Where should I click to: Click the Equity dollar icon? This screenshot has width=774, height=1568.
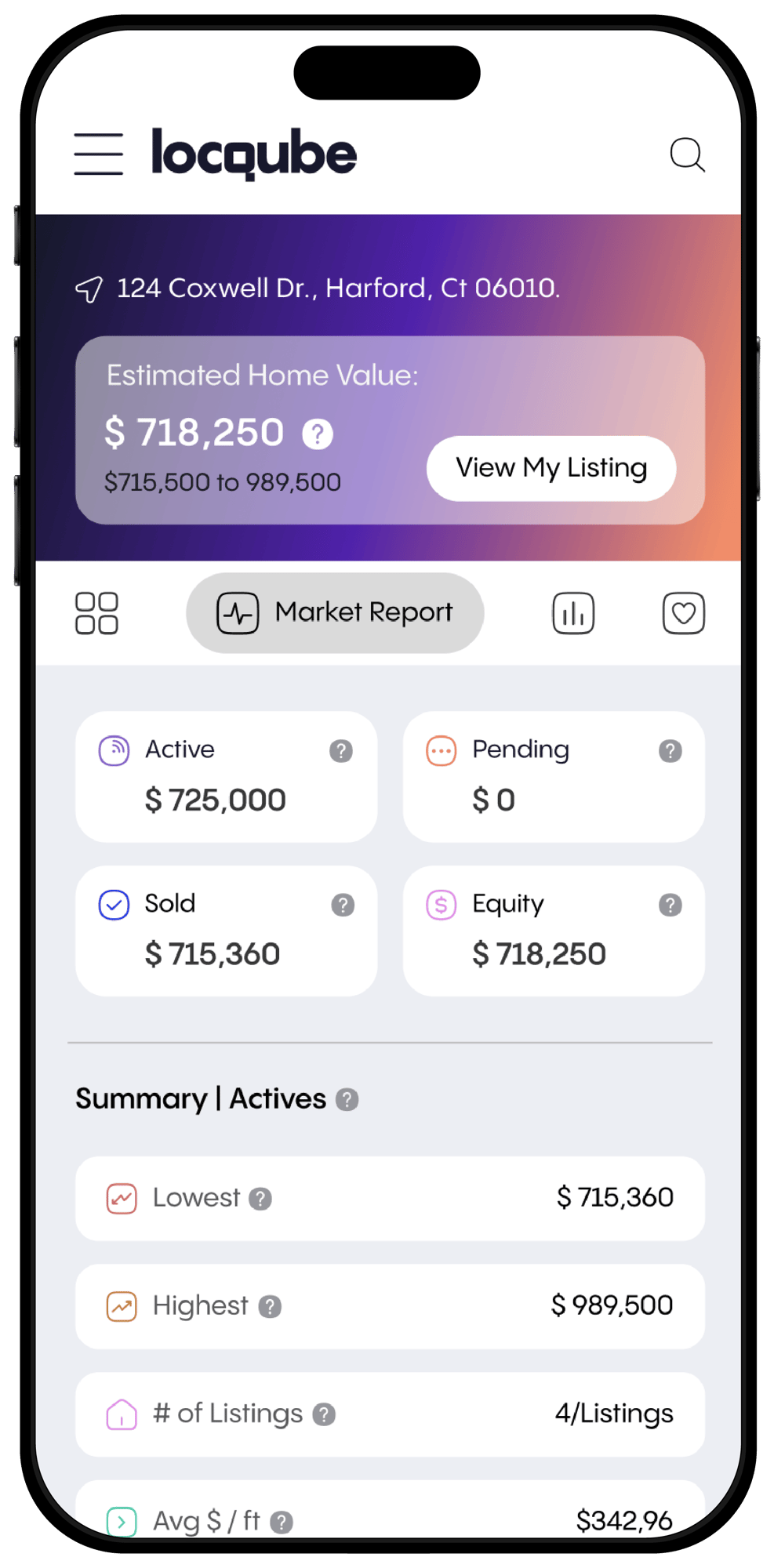pos(441,904)
